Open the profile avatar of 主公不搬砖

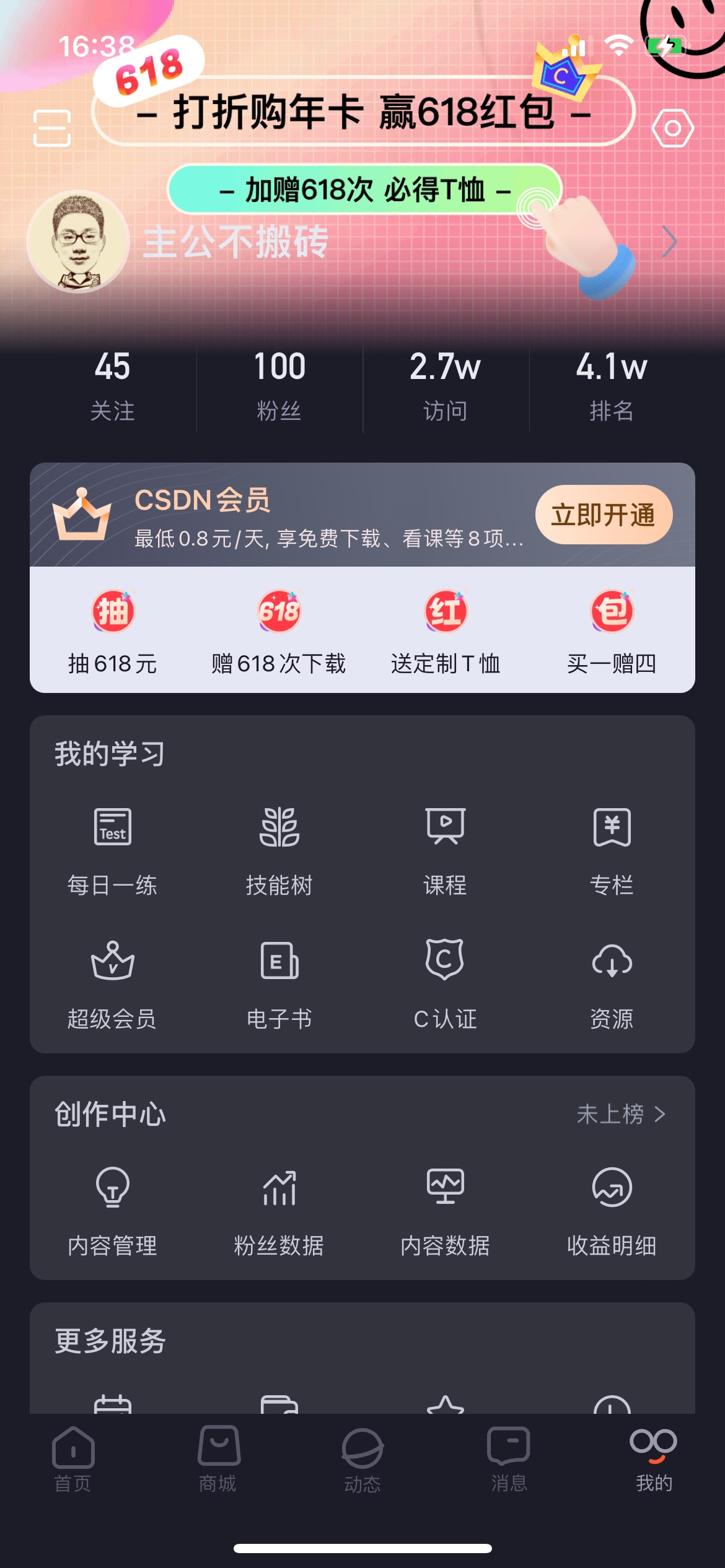point(78,242)
